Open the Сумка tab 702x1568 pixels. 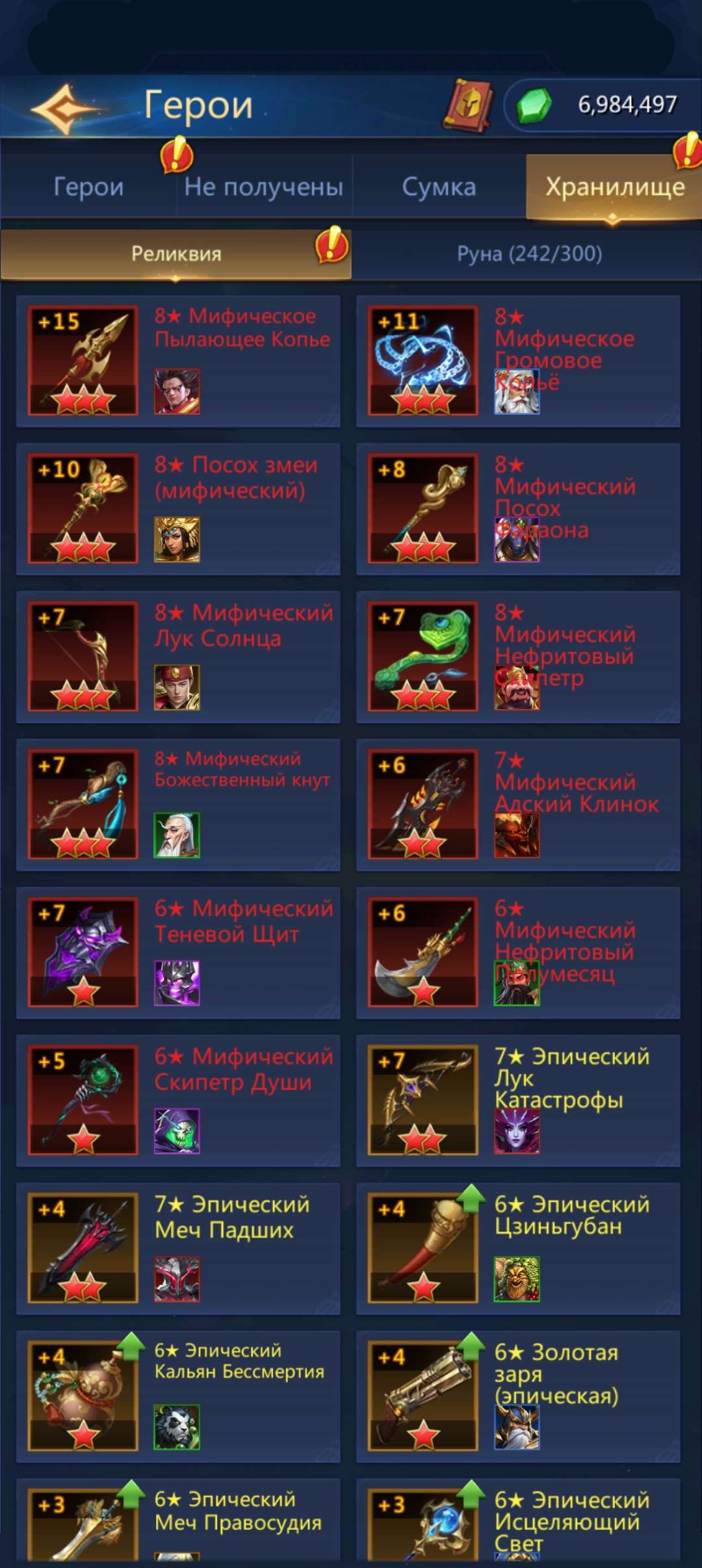coord(439,187)
